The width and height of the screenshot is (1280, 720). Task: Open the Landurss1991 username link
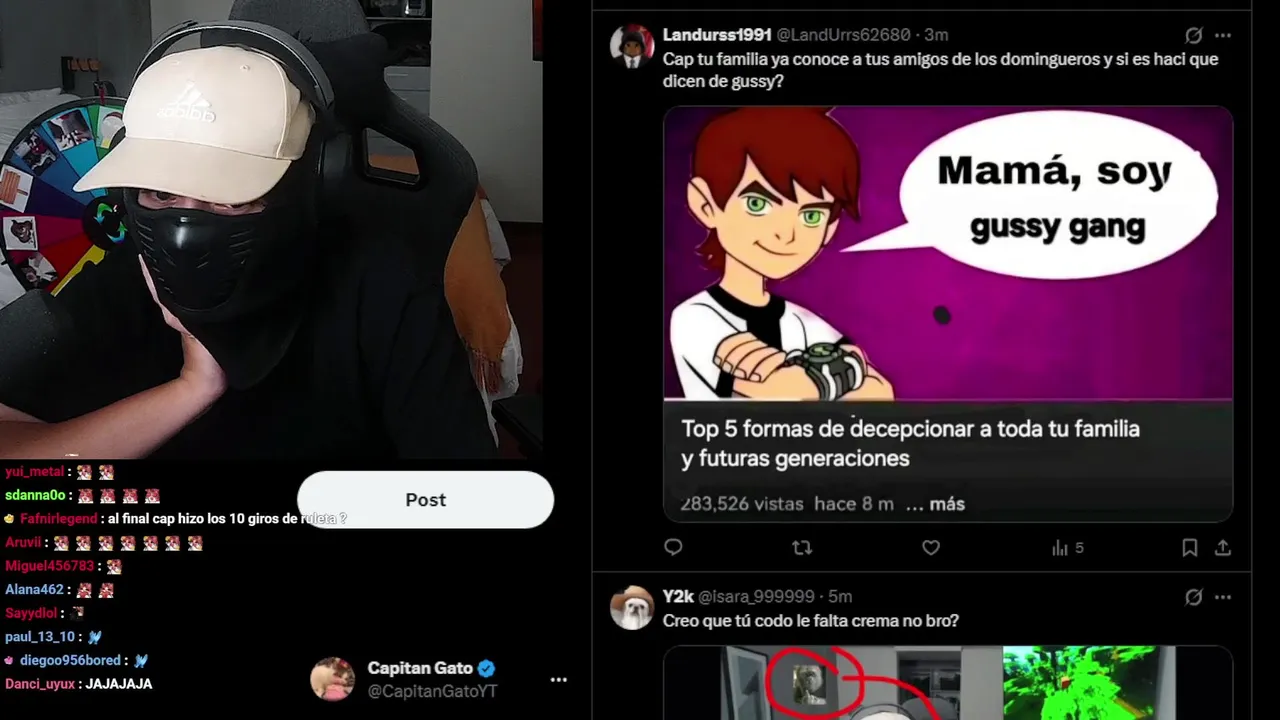coord(716,35)
